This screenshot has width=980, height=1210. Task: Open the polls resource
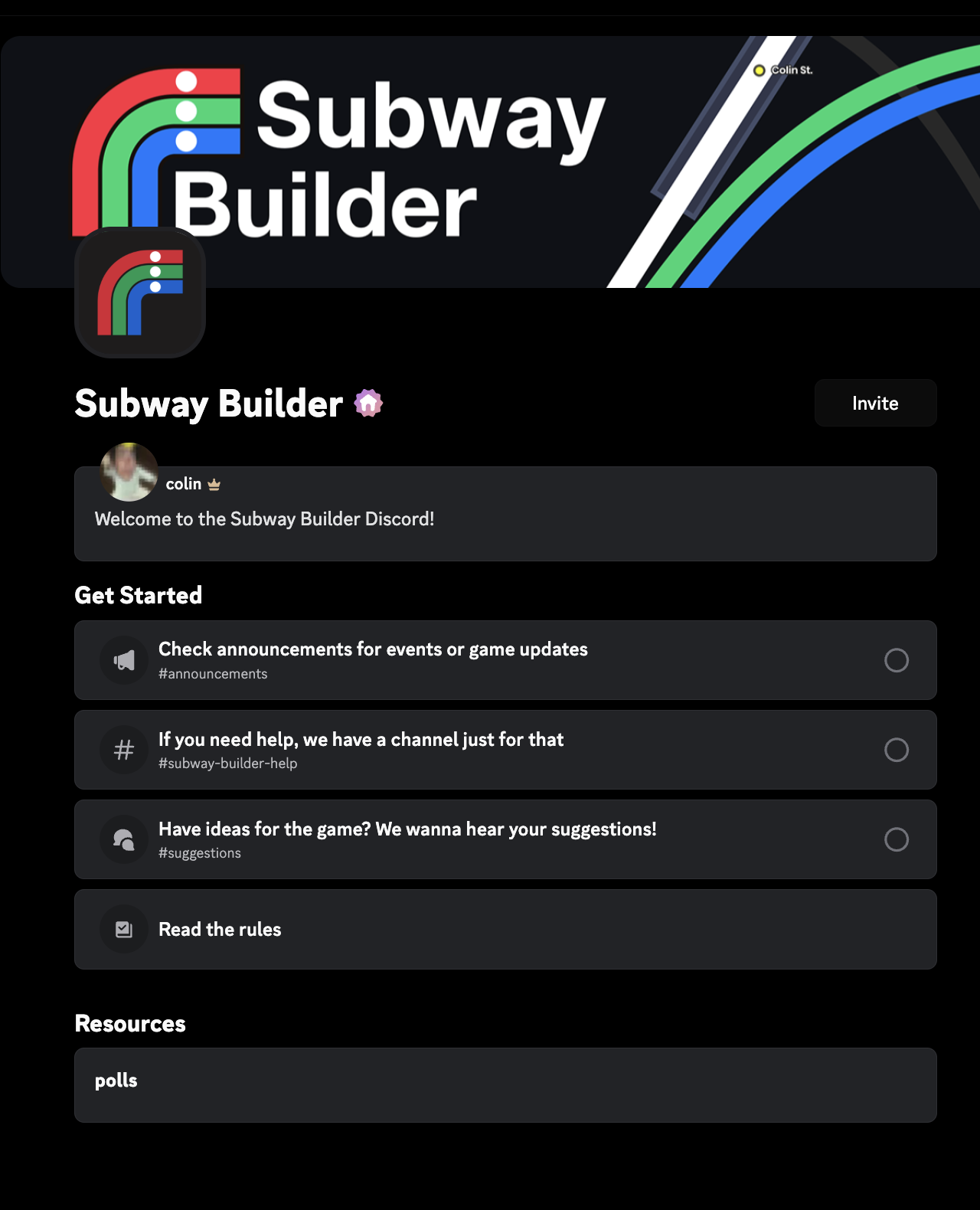point(505,1084)
